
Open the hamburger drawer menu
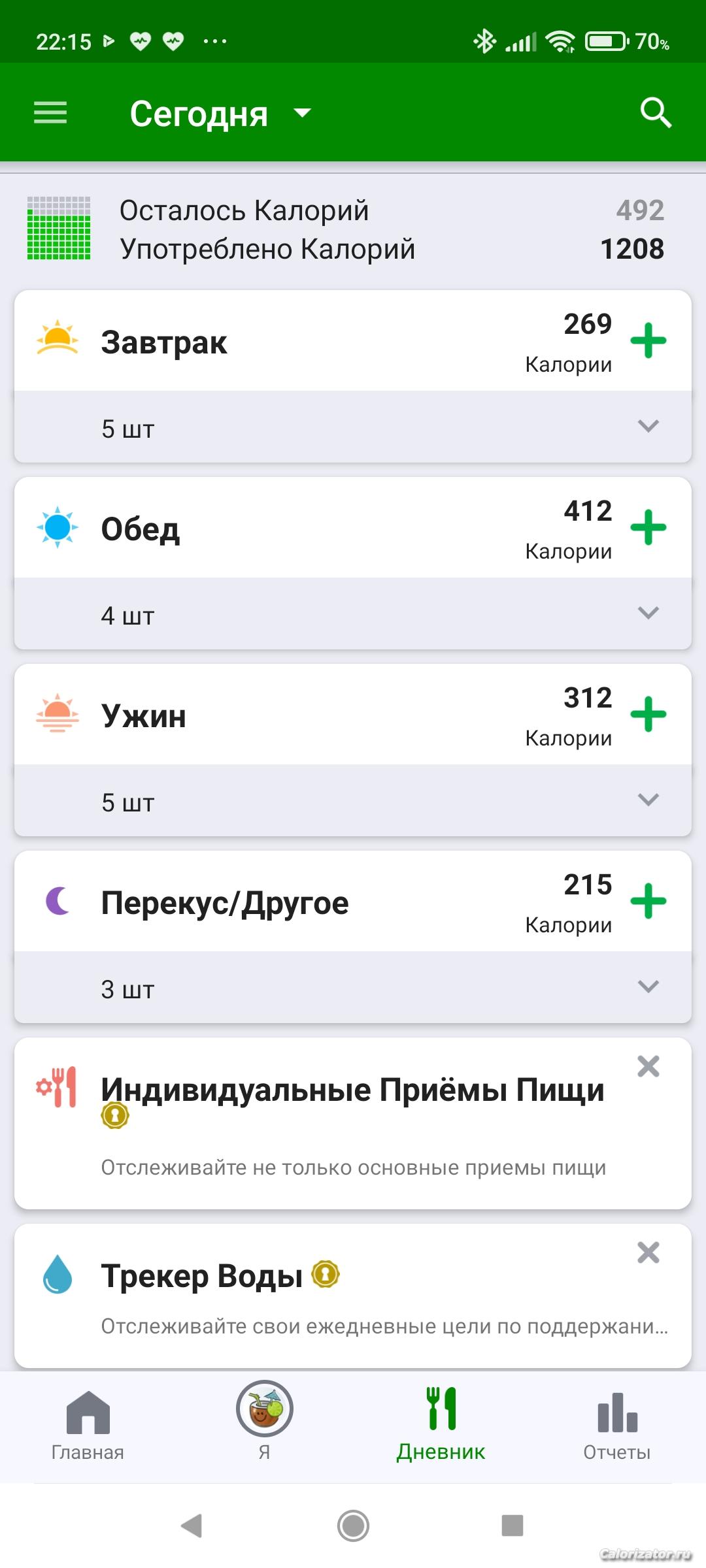click(x=50, y=112)
